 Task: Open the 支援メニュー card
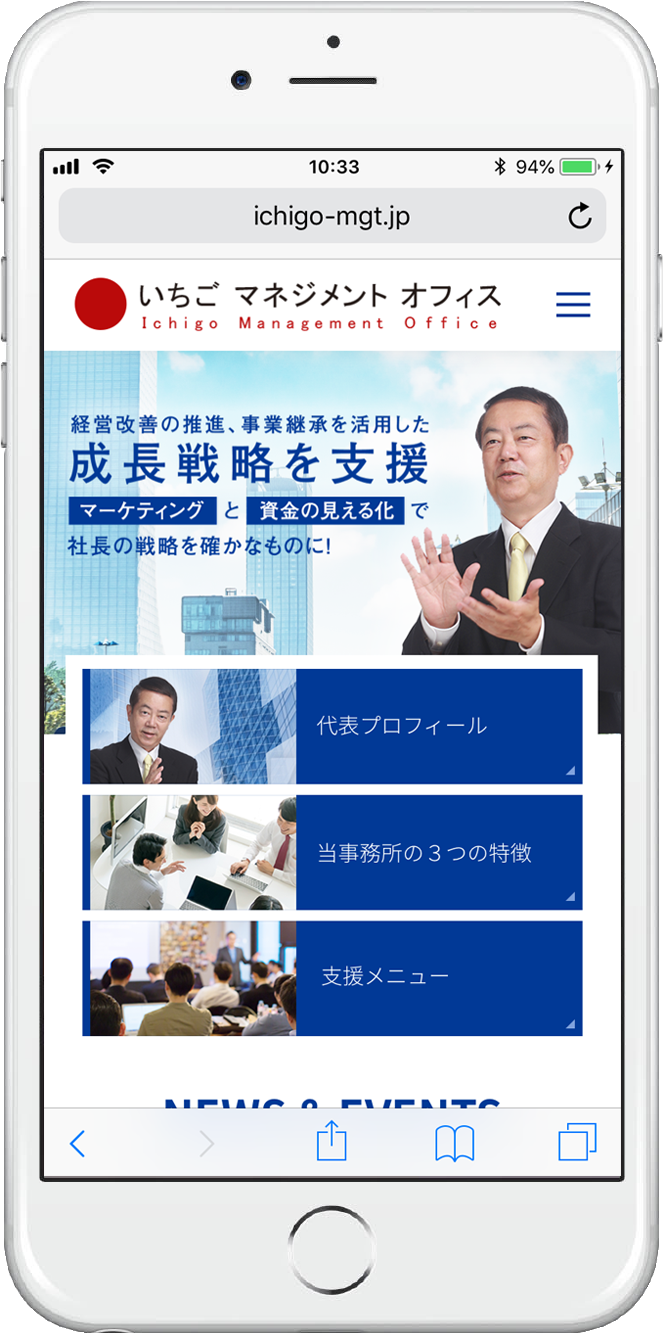coord(332,978)
